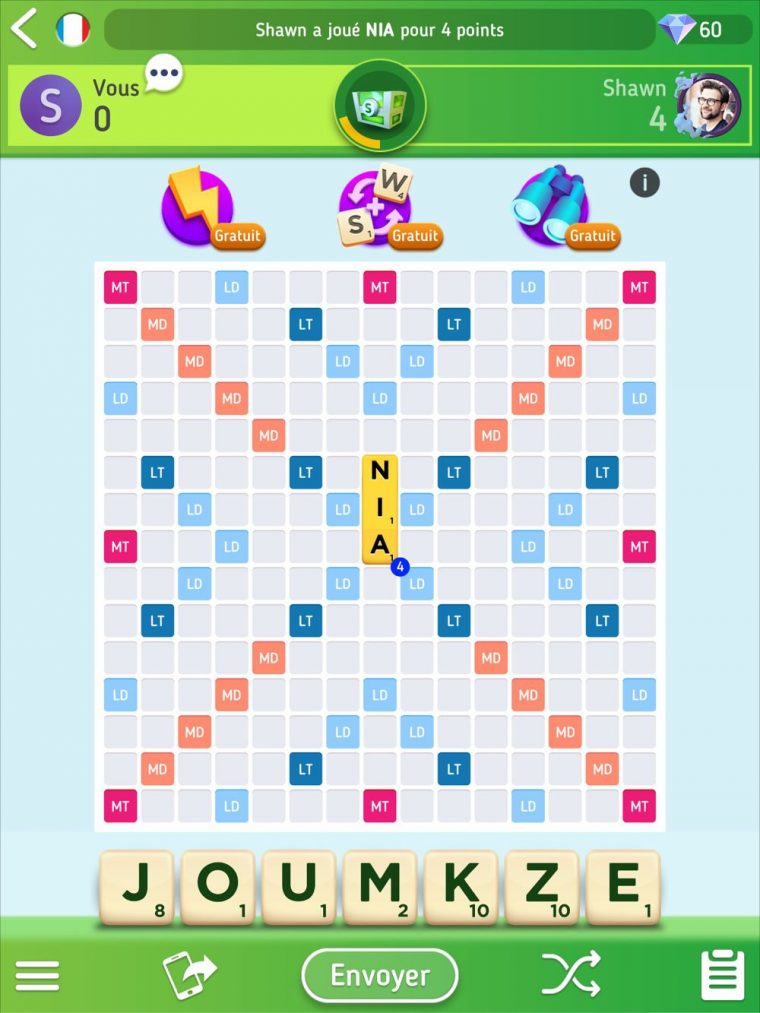Select the J tile in the rack
This screenshot has height=1013, width=760.
[x=137, y=887]
